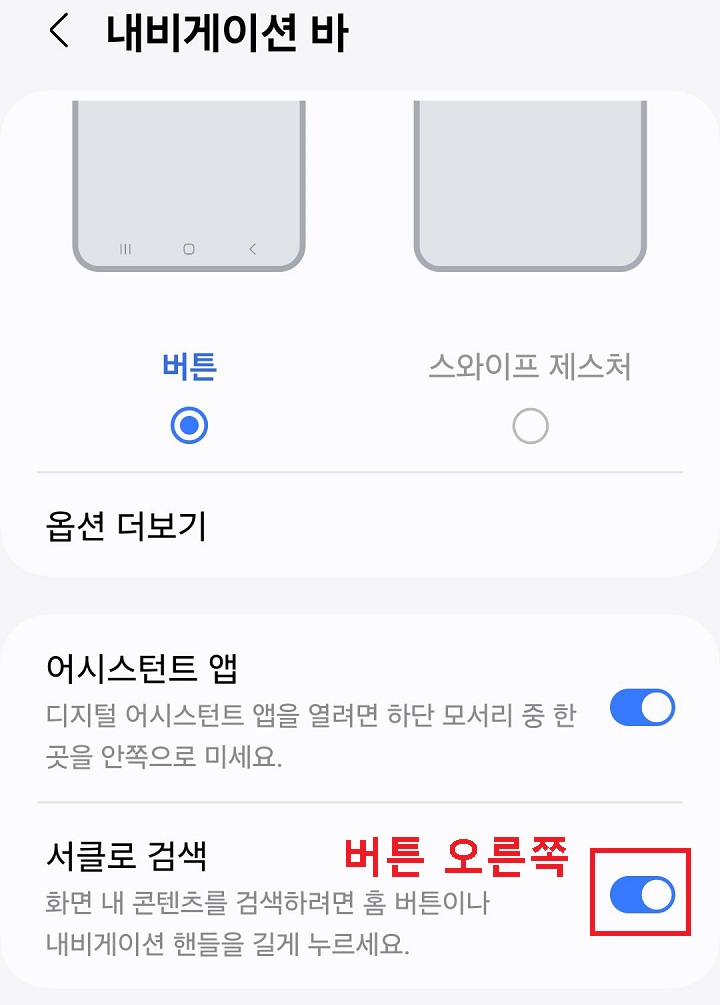Image resolution: width=720 pixels, height=1005 pixels.
Task: Tap the Recents icon in the button preview
Action: (124, 249)
